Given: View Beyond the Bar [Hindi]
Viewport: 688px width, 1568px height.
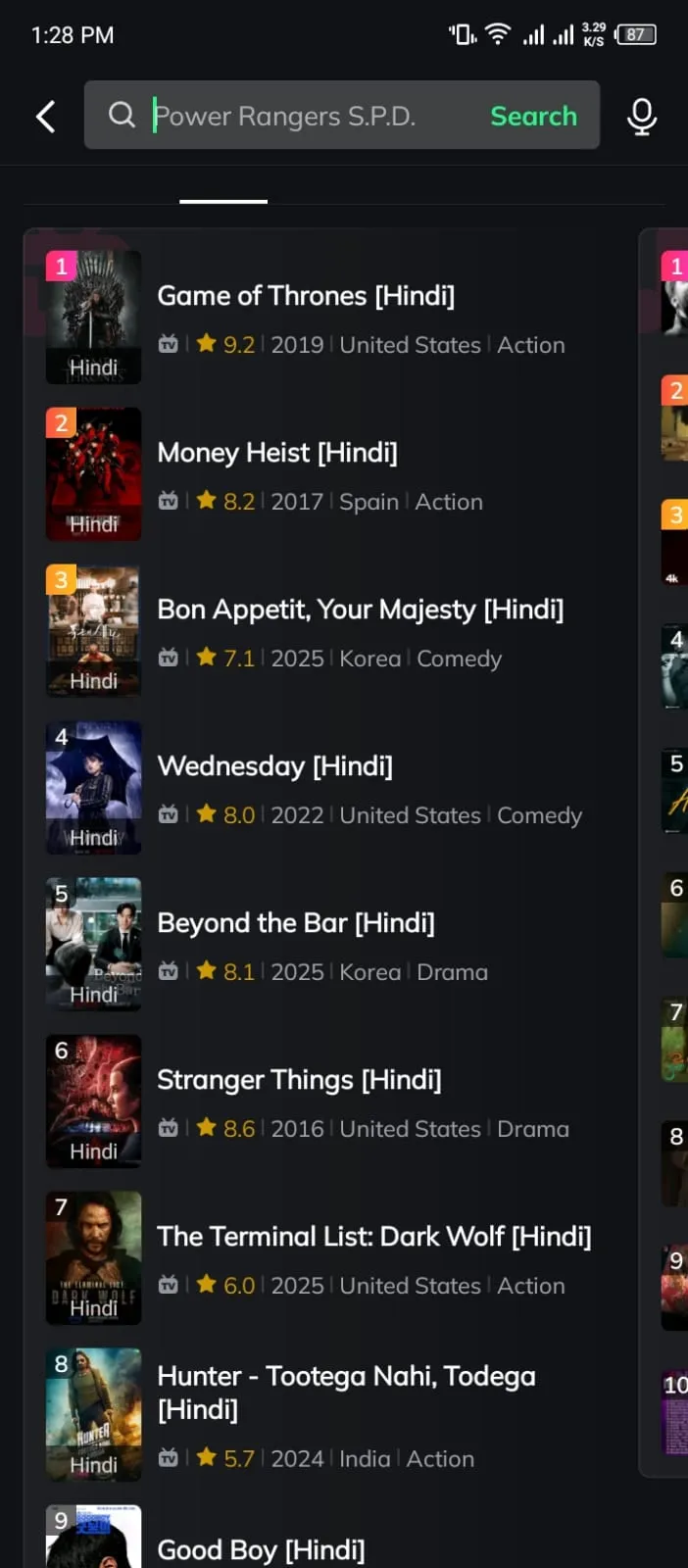Looking at the screenshot, I should 296,923.
